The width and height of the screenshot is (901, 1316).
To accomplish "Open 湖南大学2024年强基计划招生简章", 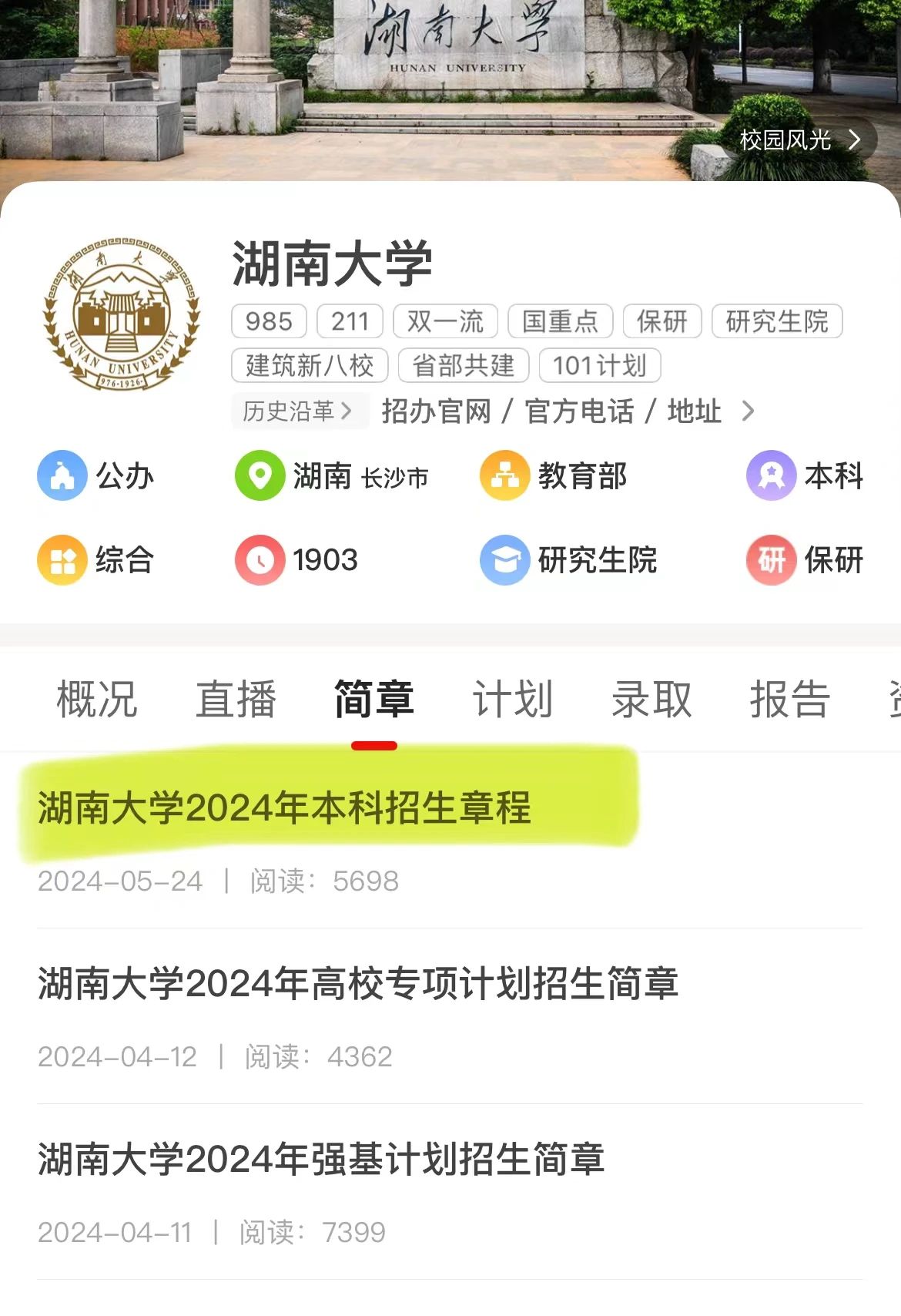I will [321, 1160].
